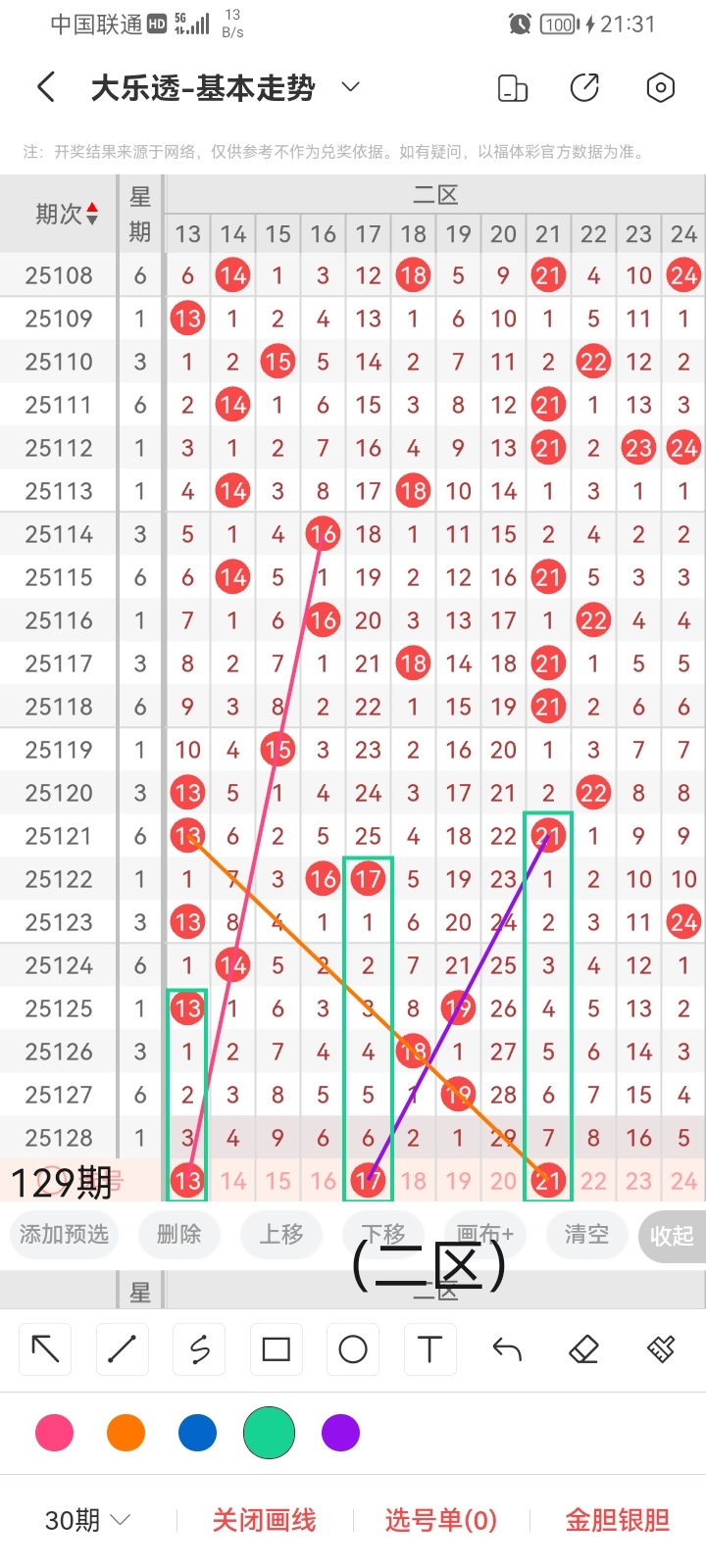Screen dimensions: 706x1568
Task: Tap the 清空 button to clear
Action: coord(586,1234)
